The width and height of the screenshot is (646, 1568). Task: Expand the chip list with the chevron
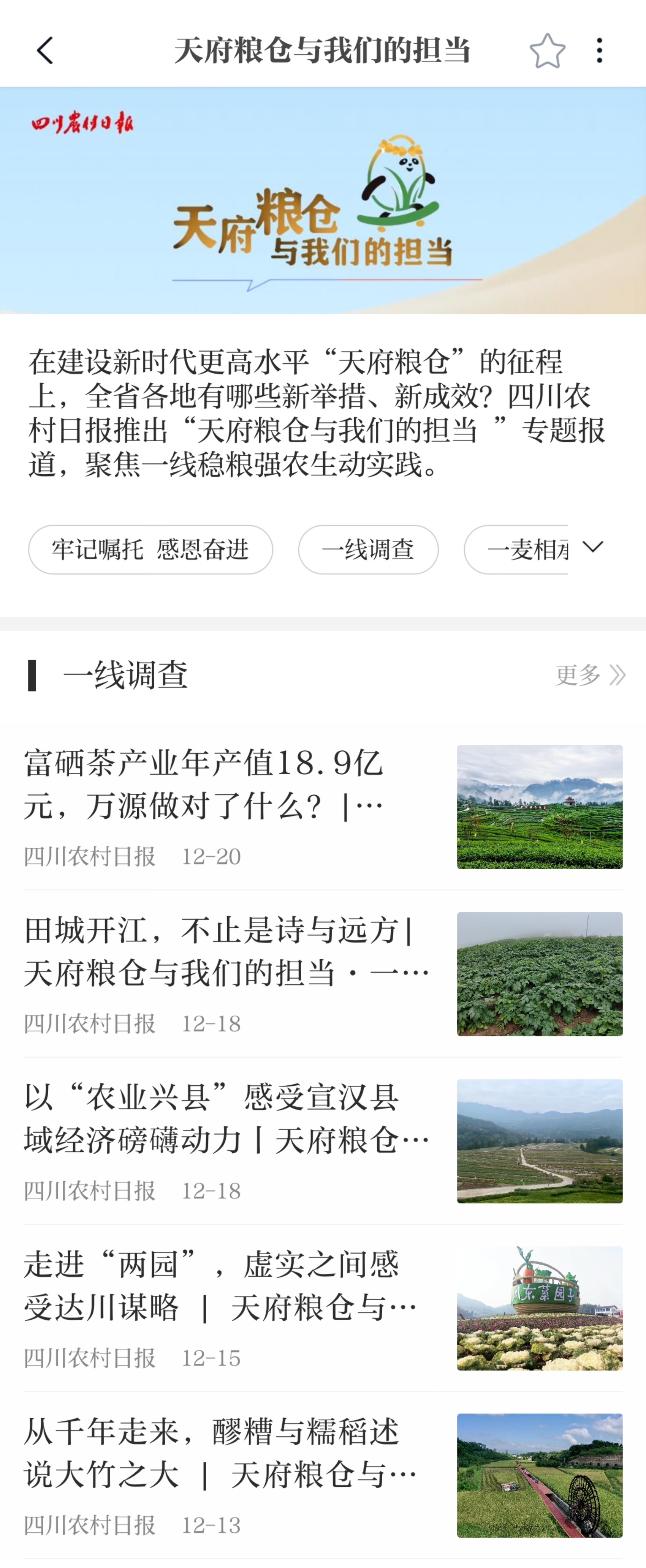(592, 546)
